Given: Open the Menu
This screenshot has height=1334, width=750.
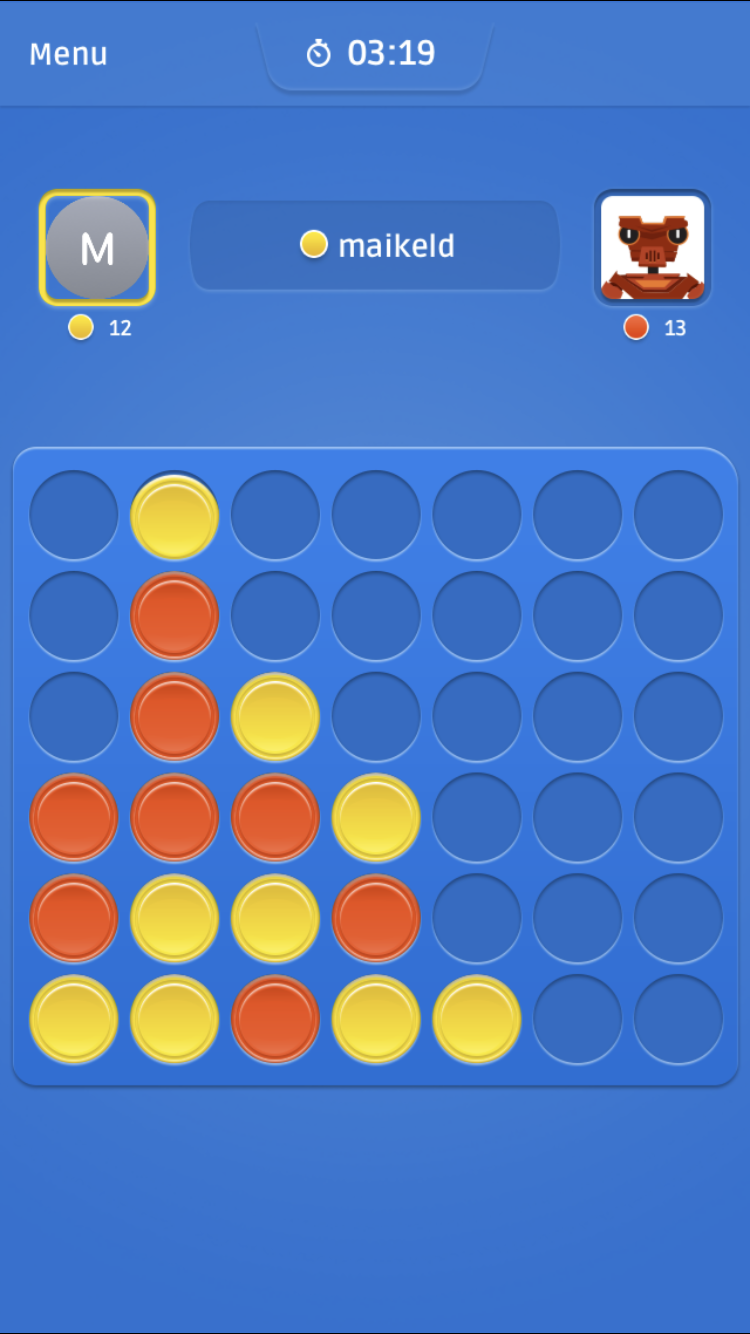Looking at the screenshot, I should click(x=68, y=54).
